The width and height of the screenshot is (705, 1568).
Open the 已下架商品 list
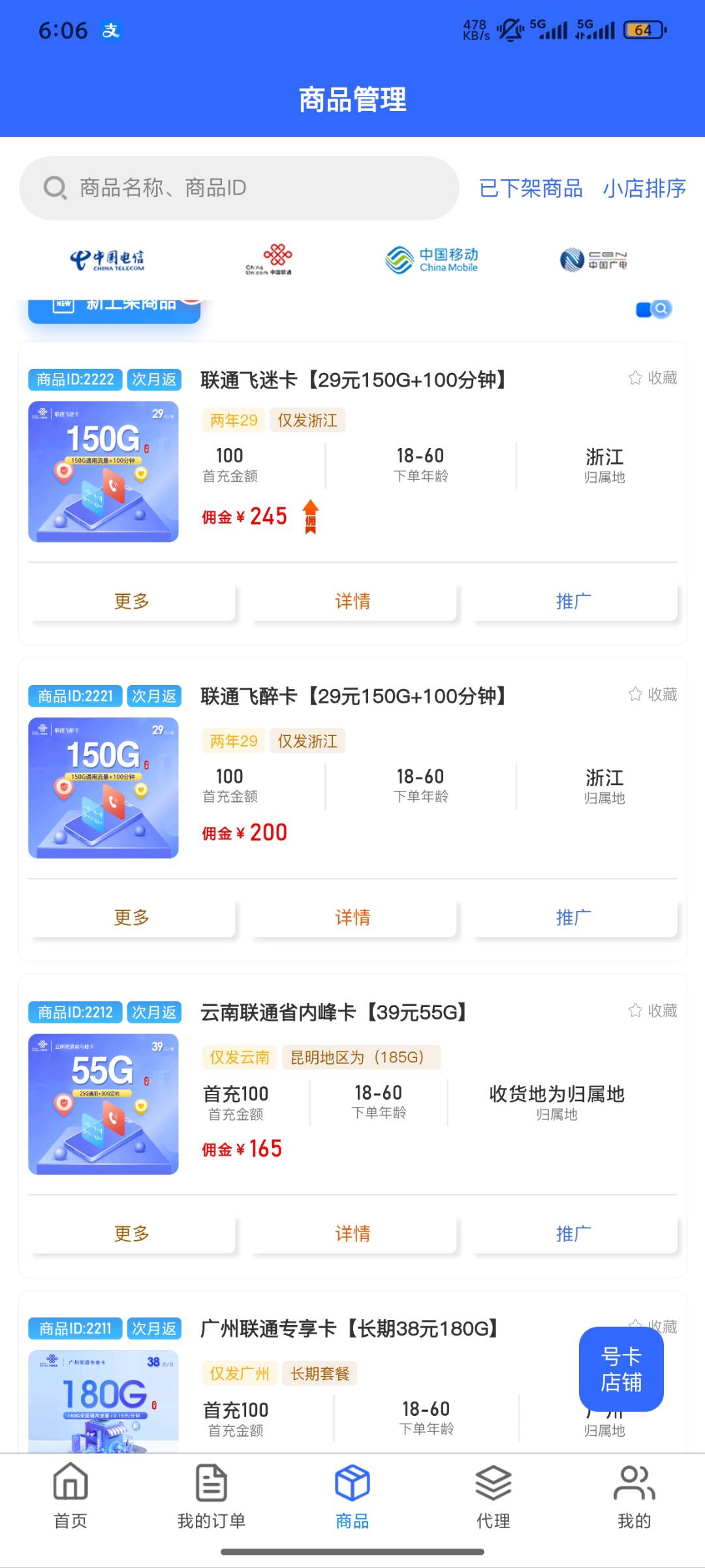click(531, 189)
